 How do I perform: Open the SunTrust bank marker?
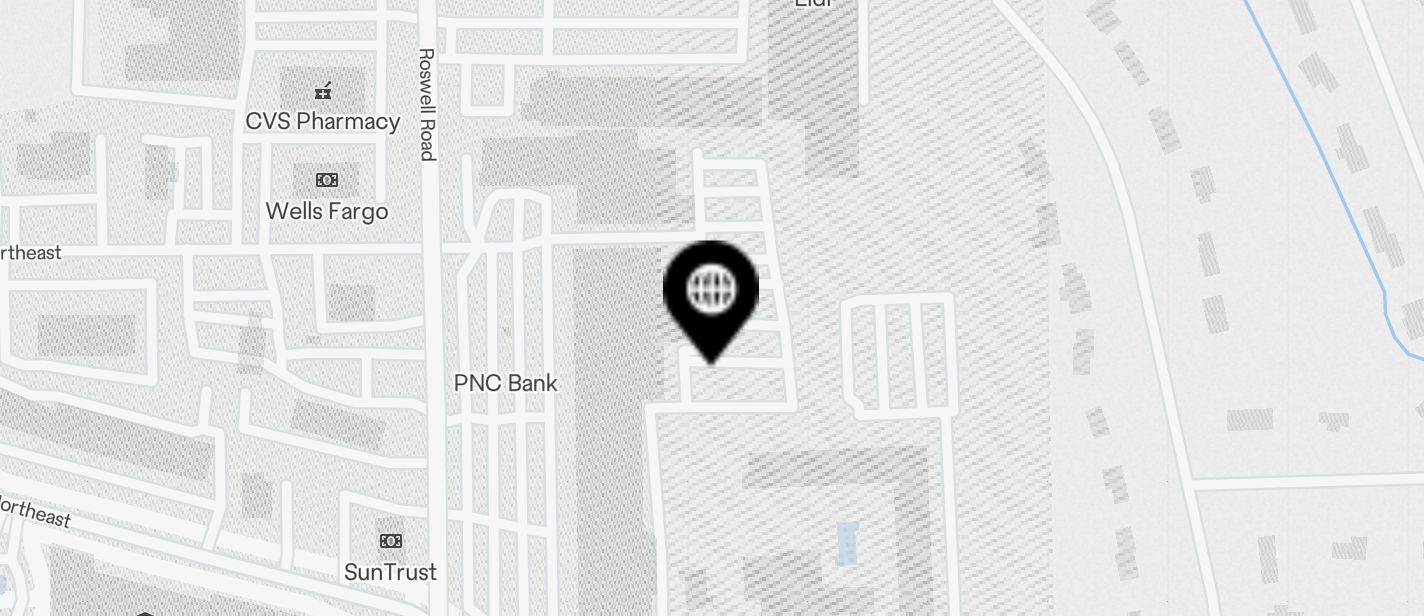pyautogui.click(x=391, y=542)
